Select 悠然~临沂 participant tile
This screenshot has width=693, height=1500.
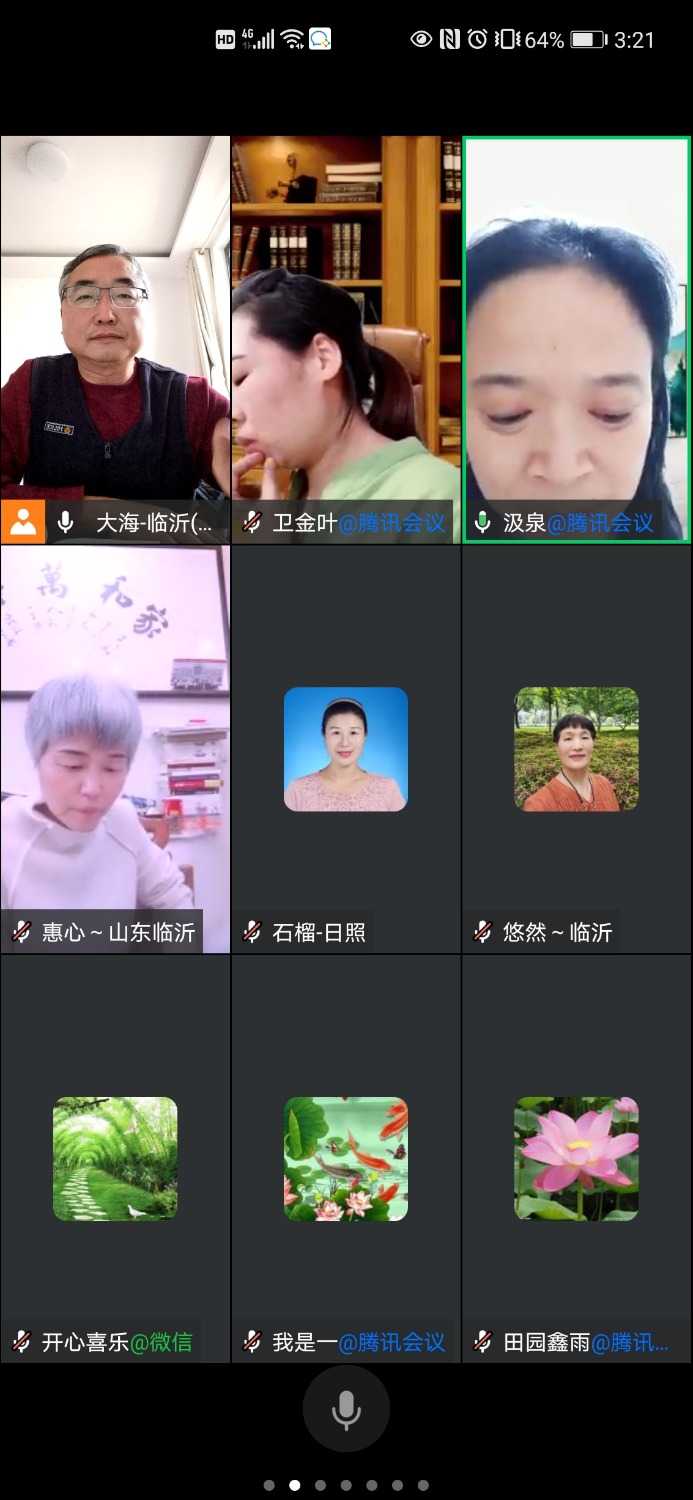point(577,748)
